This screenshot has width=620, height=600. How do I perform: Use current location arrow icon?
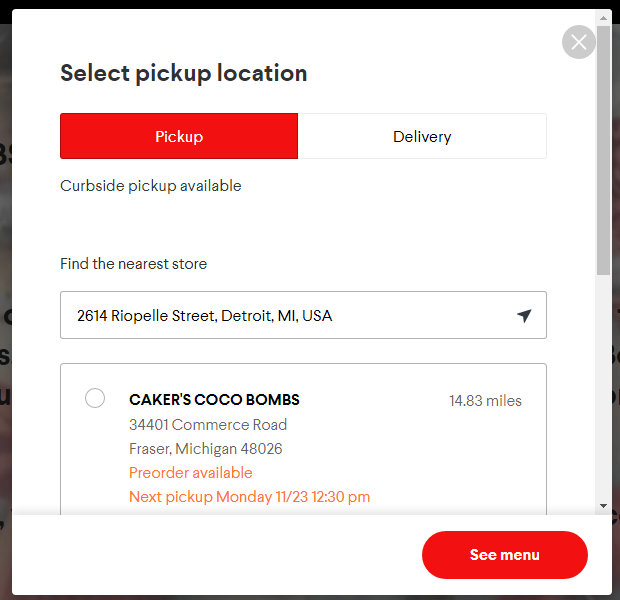[524, 316]
